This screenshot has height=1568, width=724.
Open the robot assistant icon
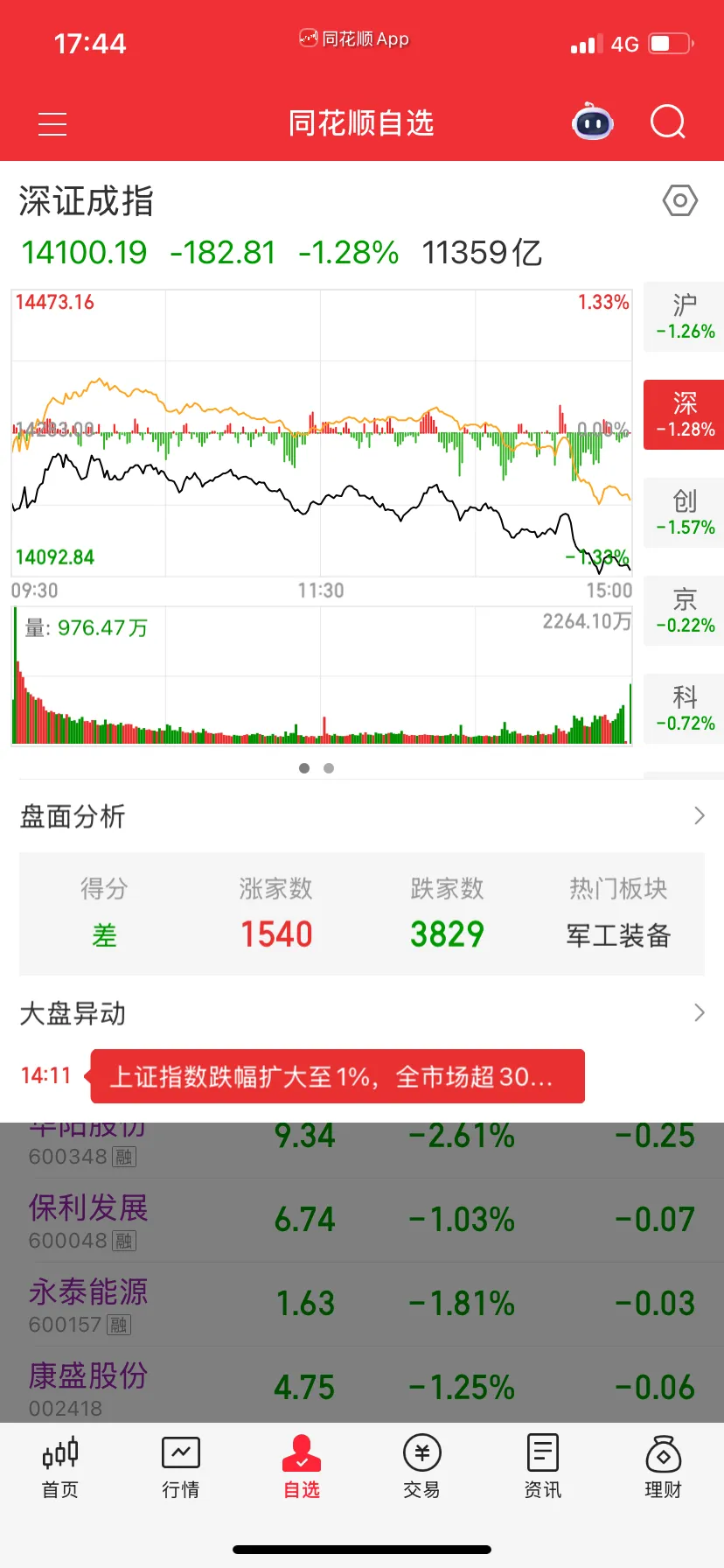[592, 122]
